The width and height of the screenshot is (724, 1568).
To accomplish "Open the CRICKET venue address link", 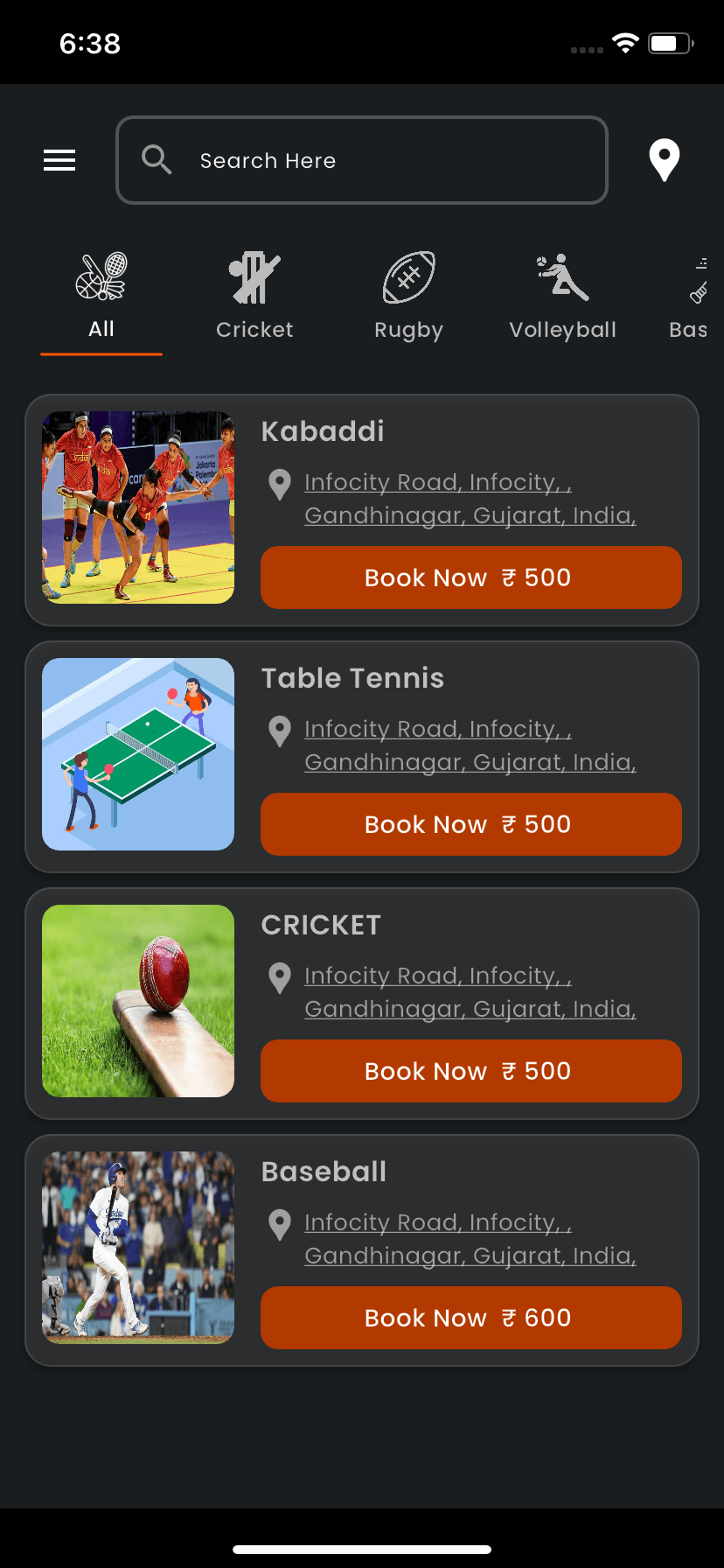I will [470, 992].
